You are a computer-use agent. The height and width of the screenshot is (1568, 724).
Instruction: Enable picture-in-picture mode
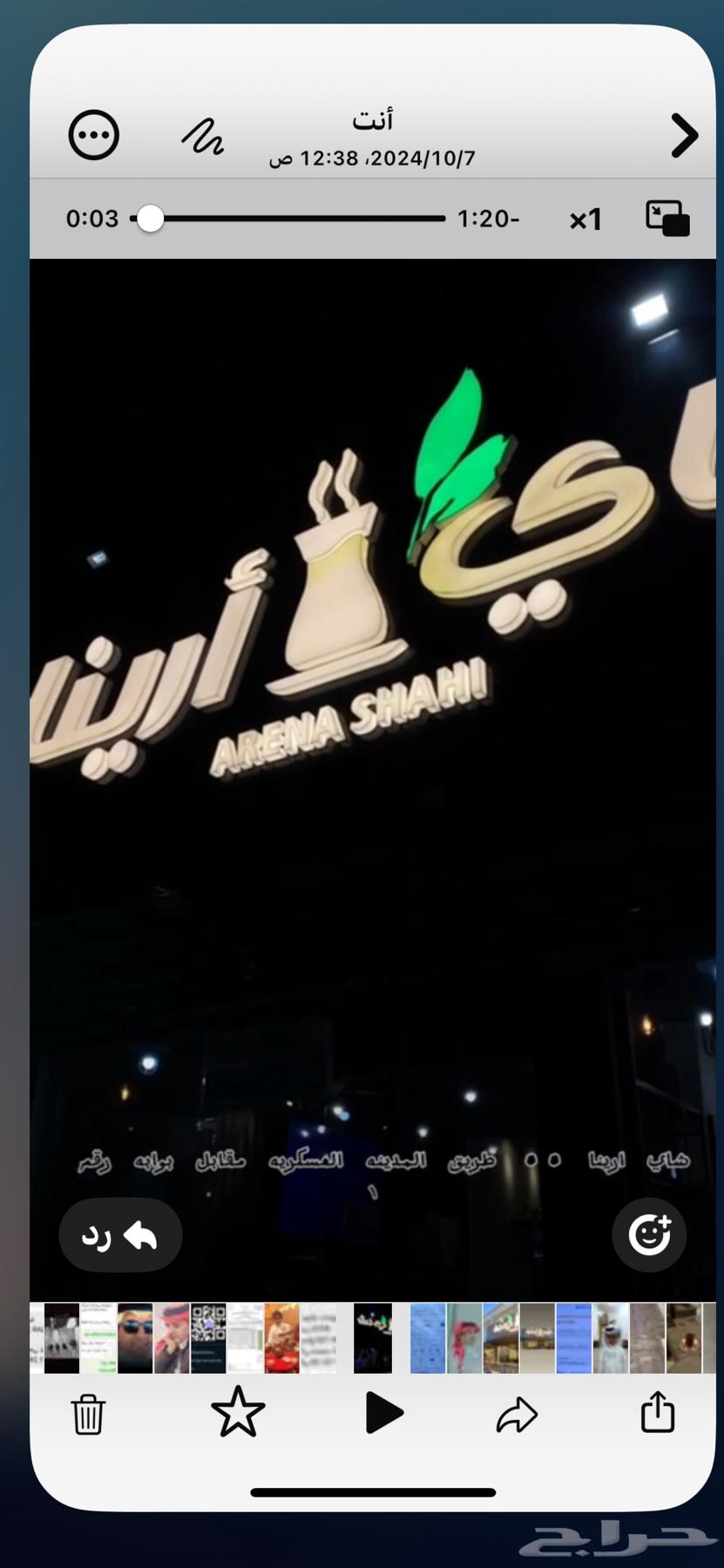pos(667,219)
